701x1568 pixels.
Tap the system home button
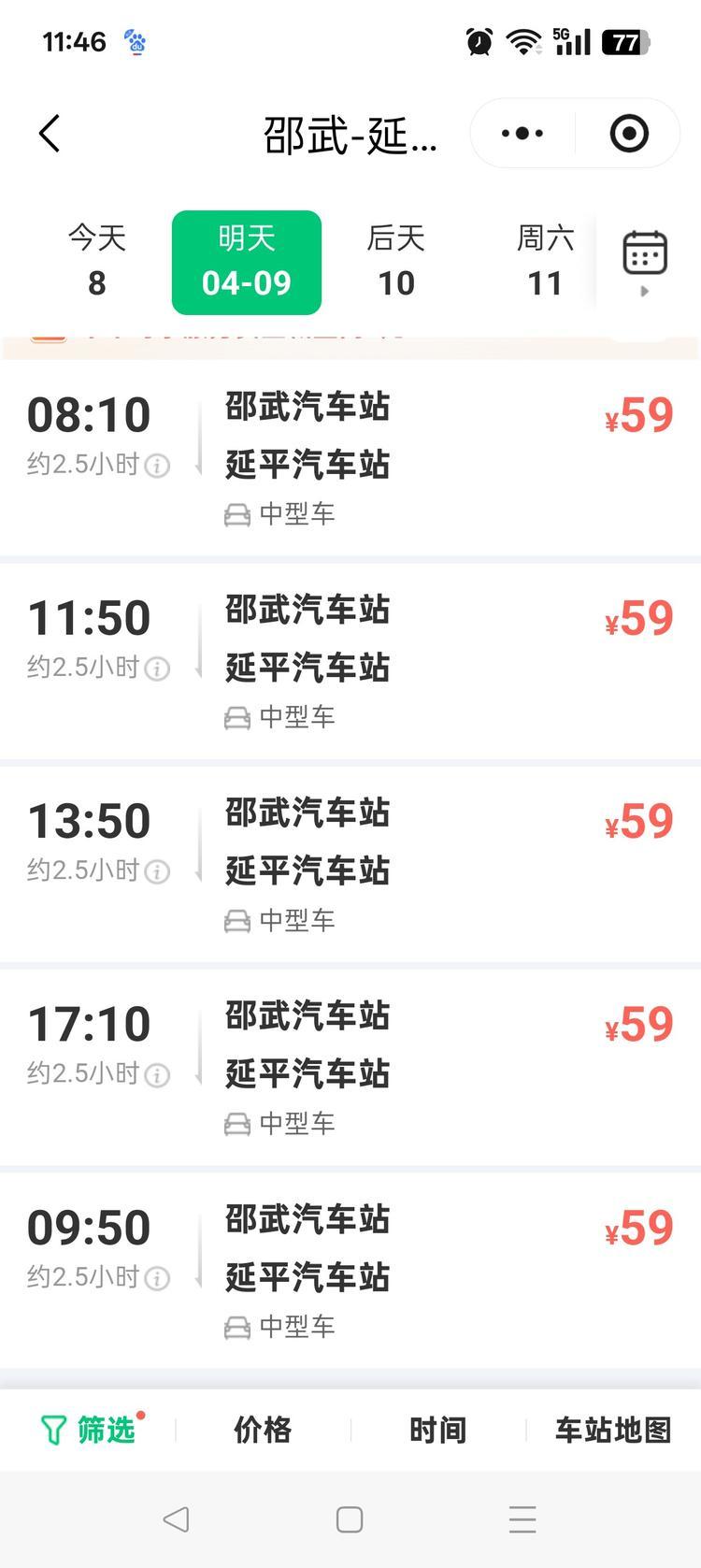[350, 1519]
